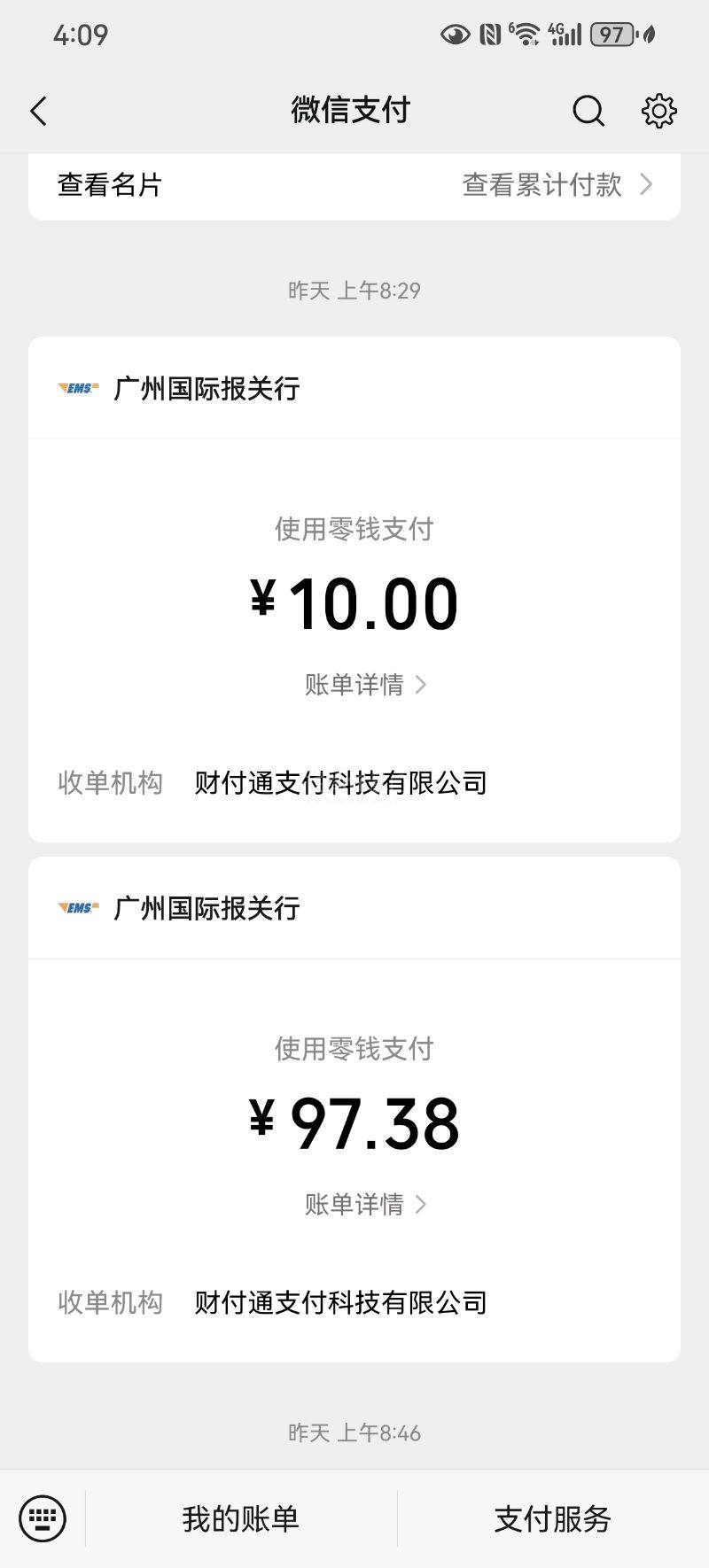Open search in 微信支付
Screen dimensions: 709x1568
coord(588,112)
